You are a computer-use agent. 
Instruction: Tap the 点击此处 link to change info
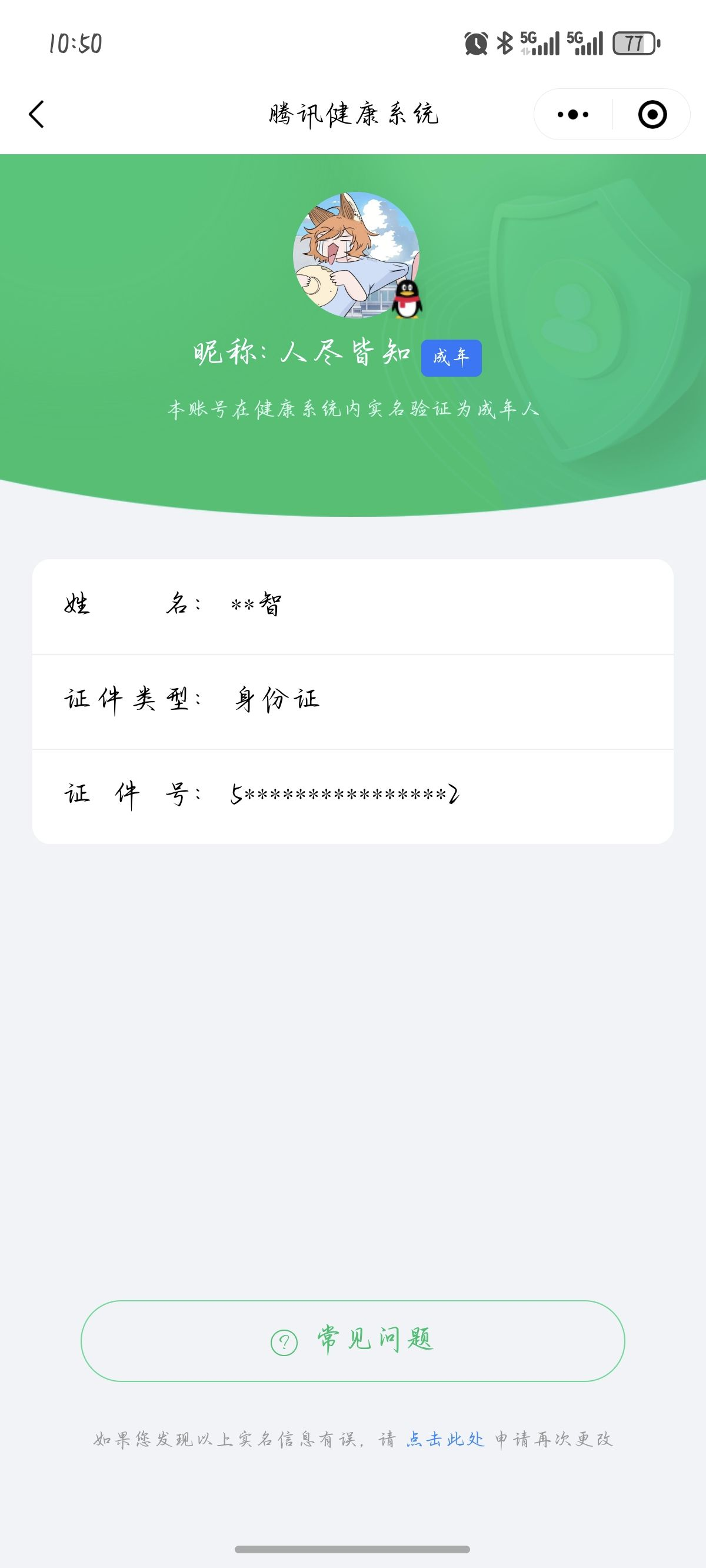(445, 1439)
